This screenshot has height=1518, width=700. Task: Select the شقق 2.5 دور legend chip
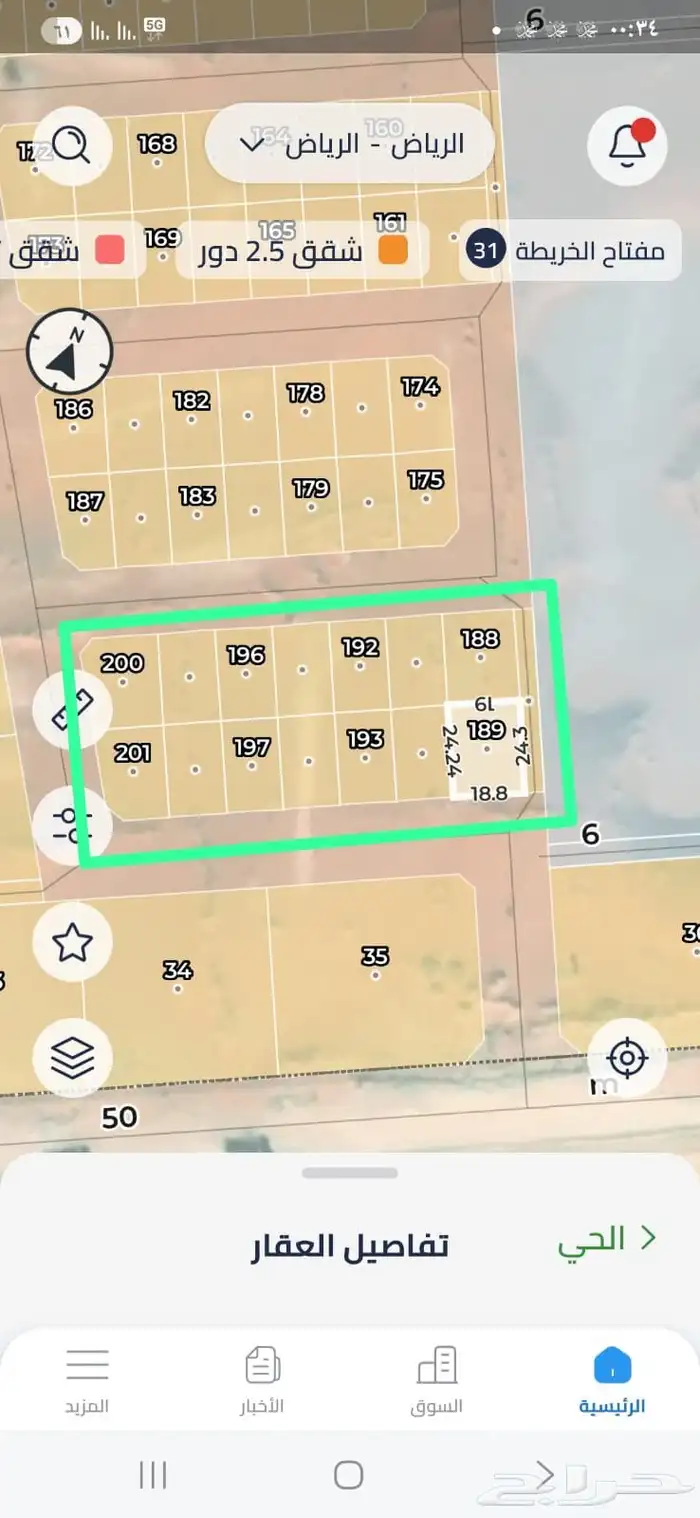click(x=303, y=250)
